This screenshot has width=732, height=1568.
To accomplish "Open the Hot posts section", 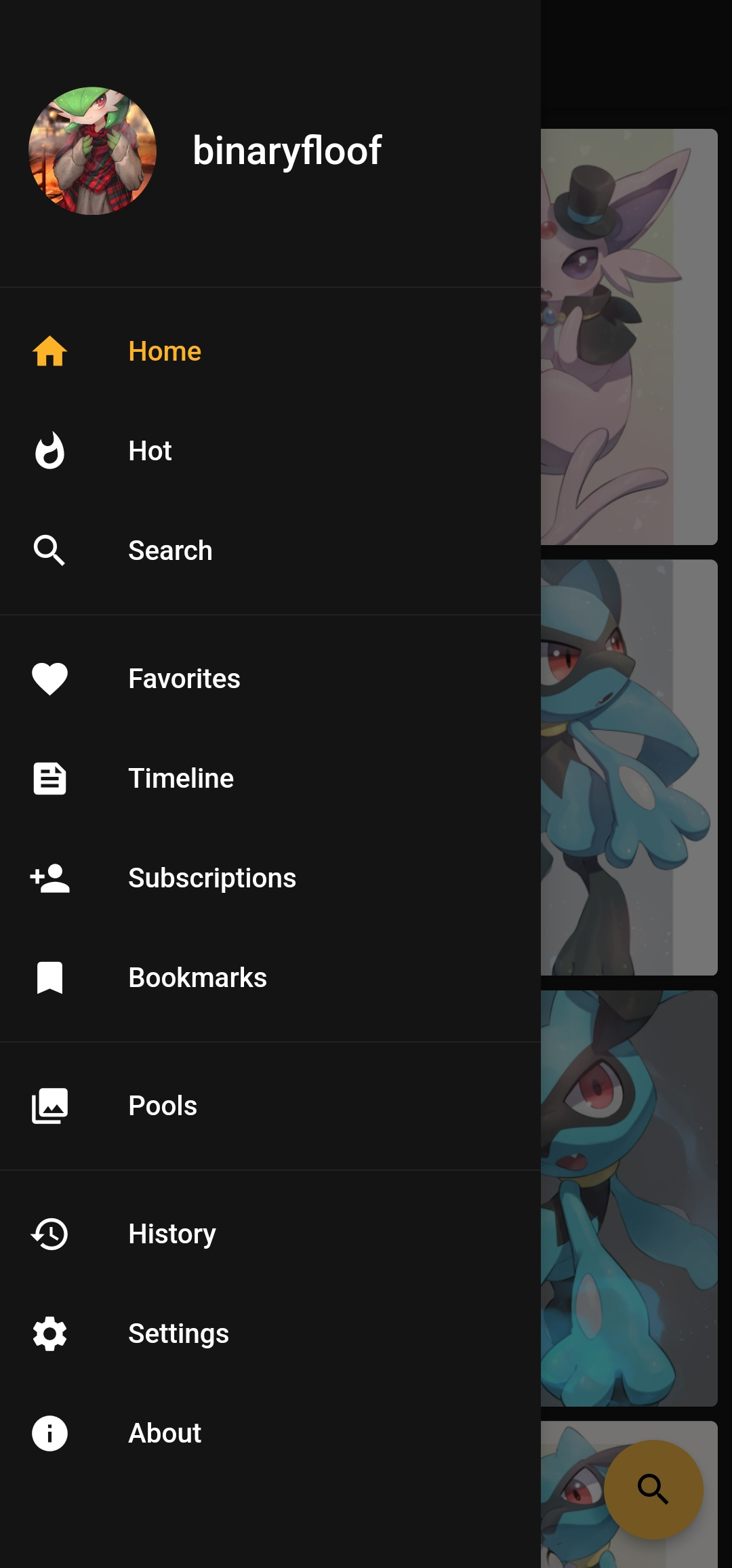I will click(150, 451).
